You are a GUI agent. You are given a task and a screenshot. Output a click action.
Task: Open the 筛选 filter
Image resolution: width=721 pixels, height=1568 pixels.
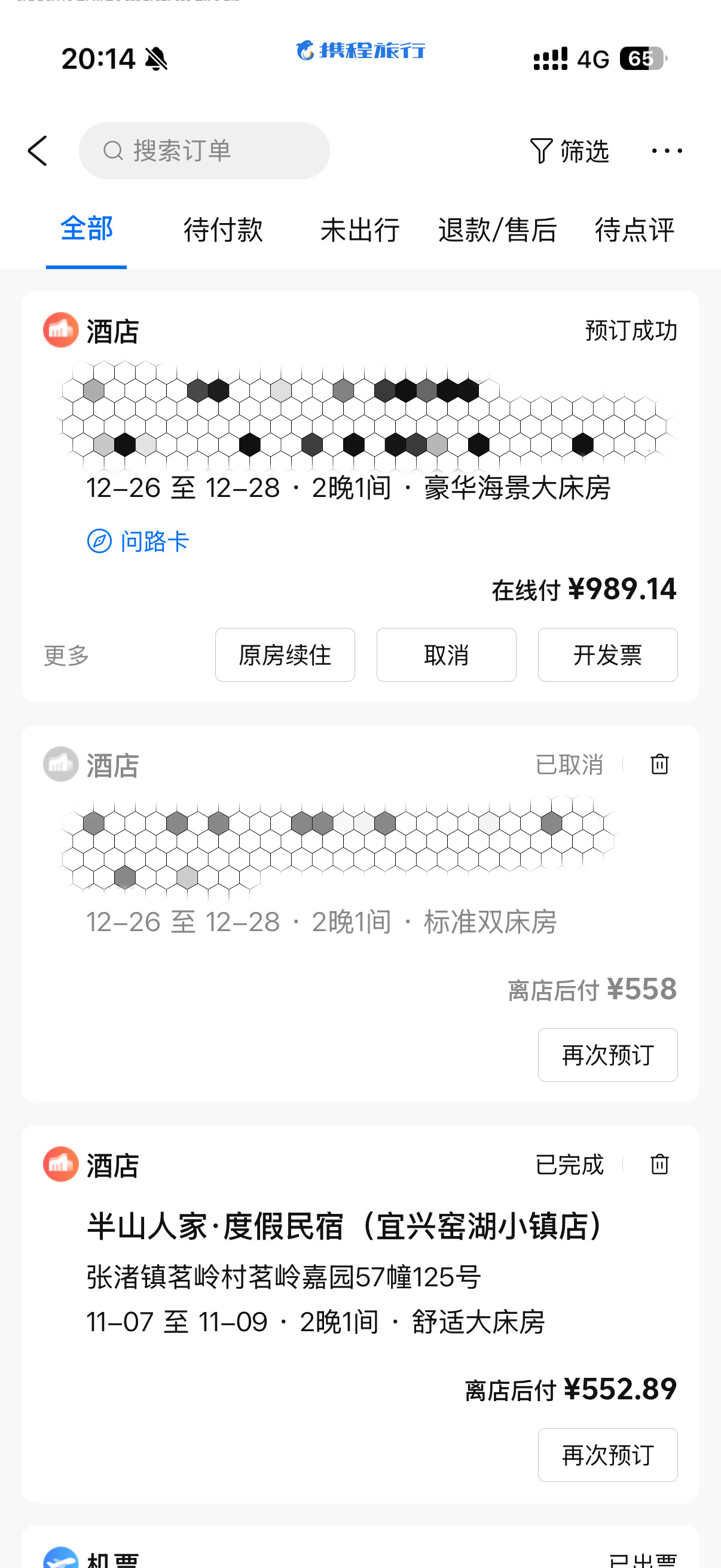click(x=570, y=151)
